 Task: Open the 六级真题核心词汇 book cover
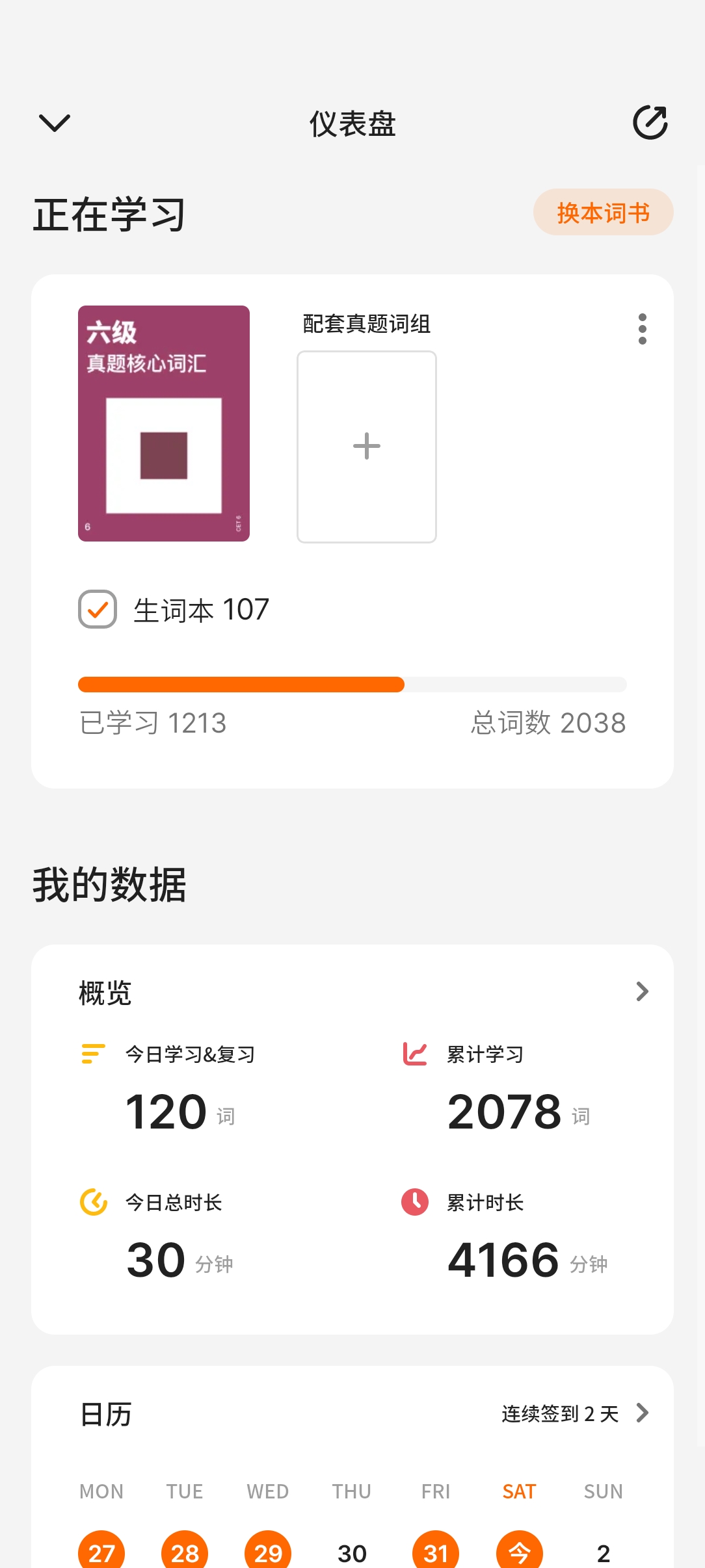[x=164, y=423]
